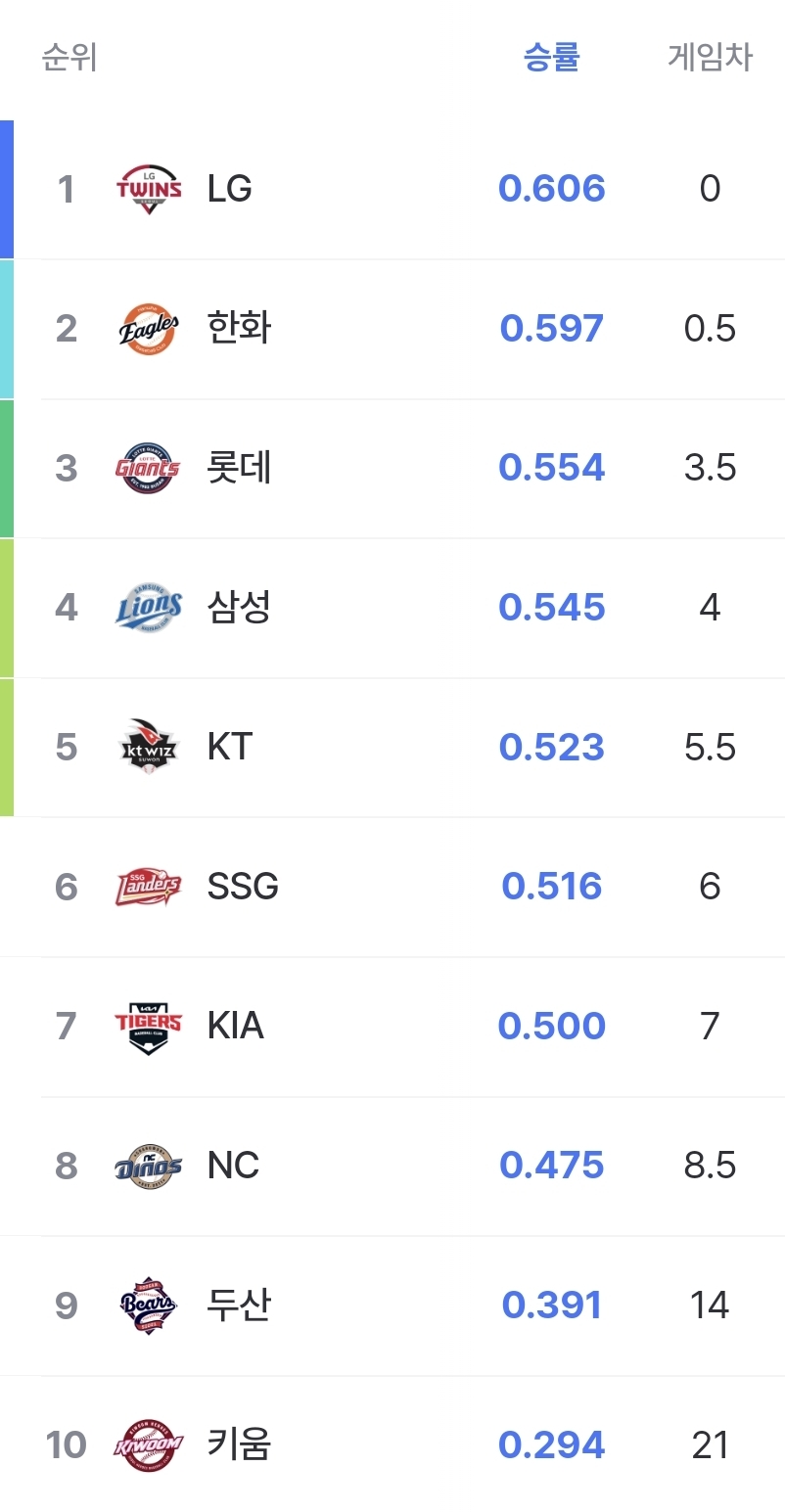Select the 롯데 Giants row
This screenshot has height=1512, width=785.
pos(392,469)
